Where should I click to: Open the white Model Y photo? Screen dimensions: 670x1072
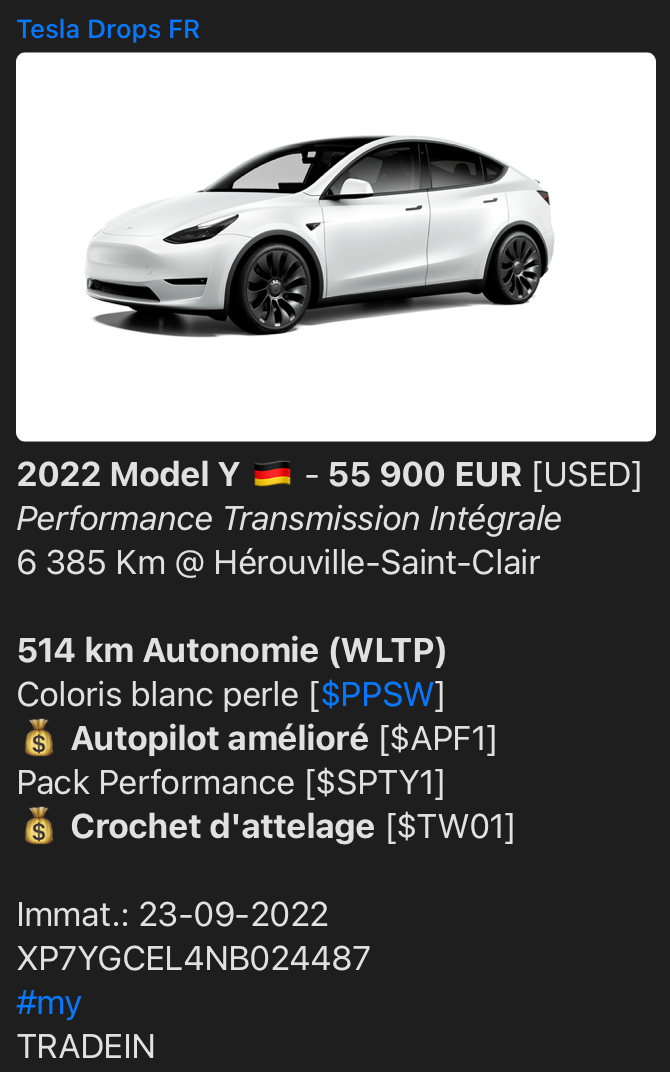click(x=336, y=247)
